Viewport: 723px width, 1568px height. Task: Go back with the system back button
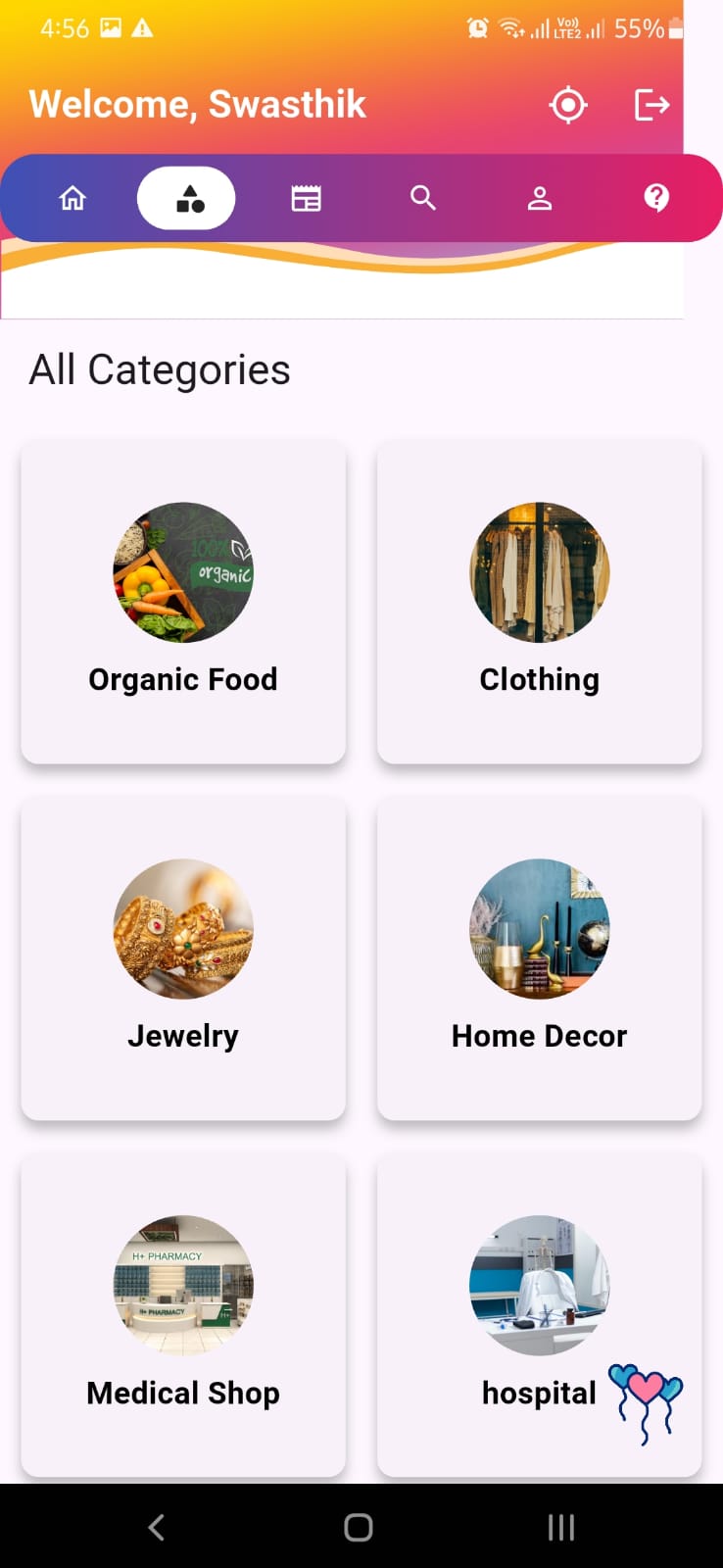pyautogui.click(x=157, y=1527)
